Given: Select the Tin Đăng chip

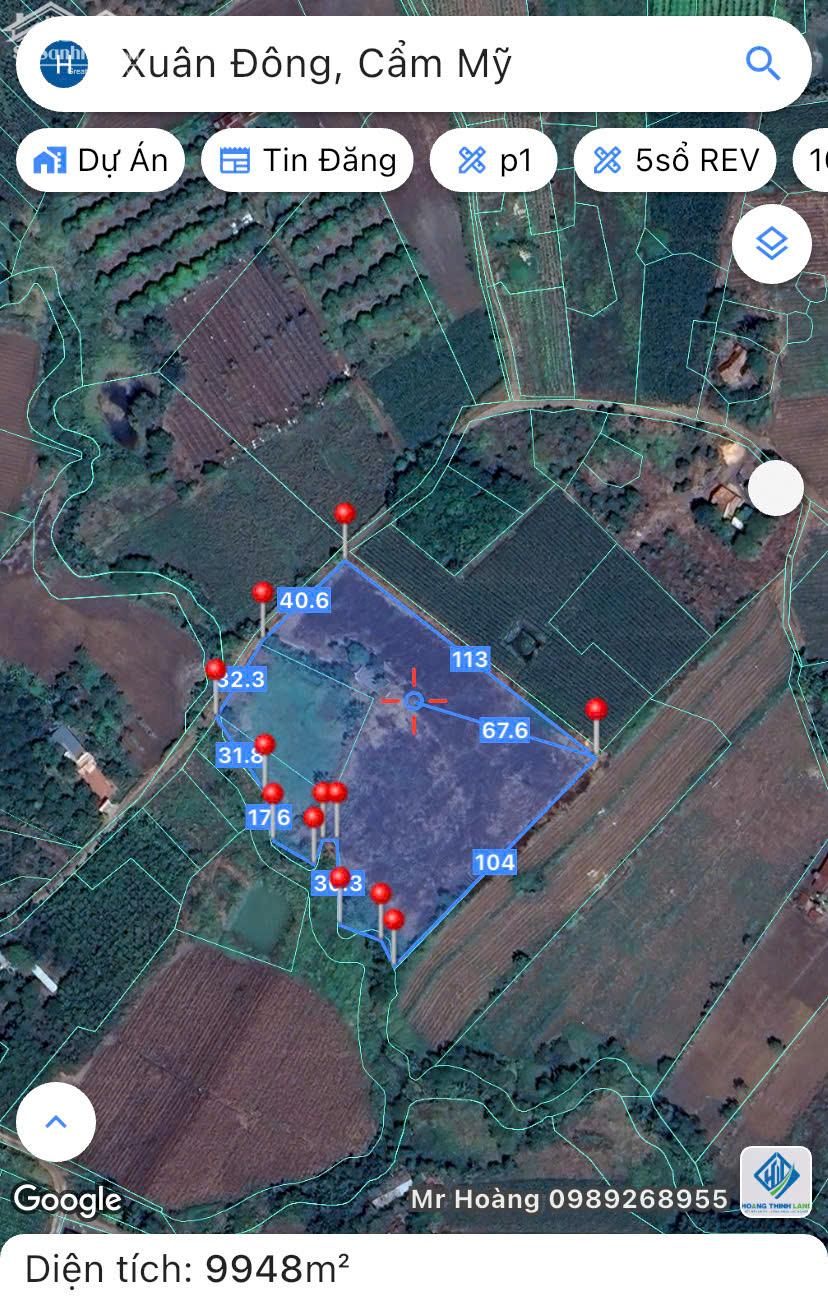Looking at the screenshot, I should (x=307, y=160).
